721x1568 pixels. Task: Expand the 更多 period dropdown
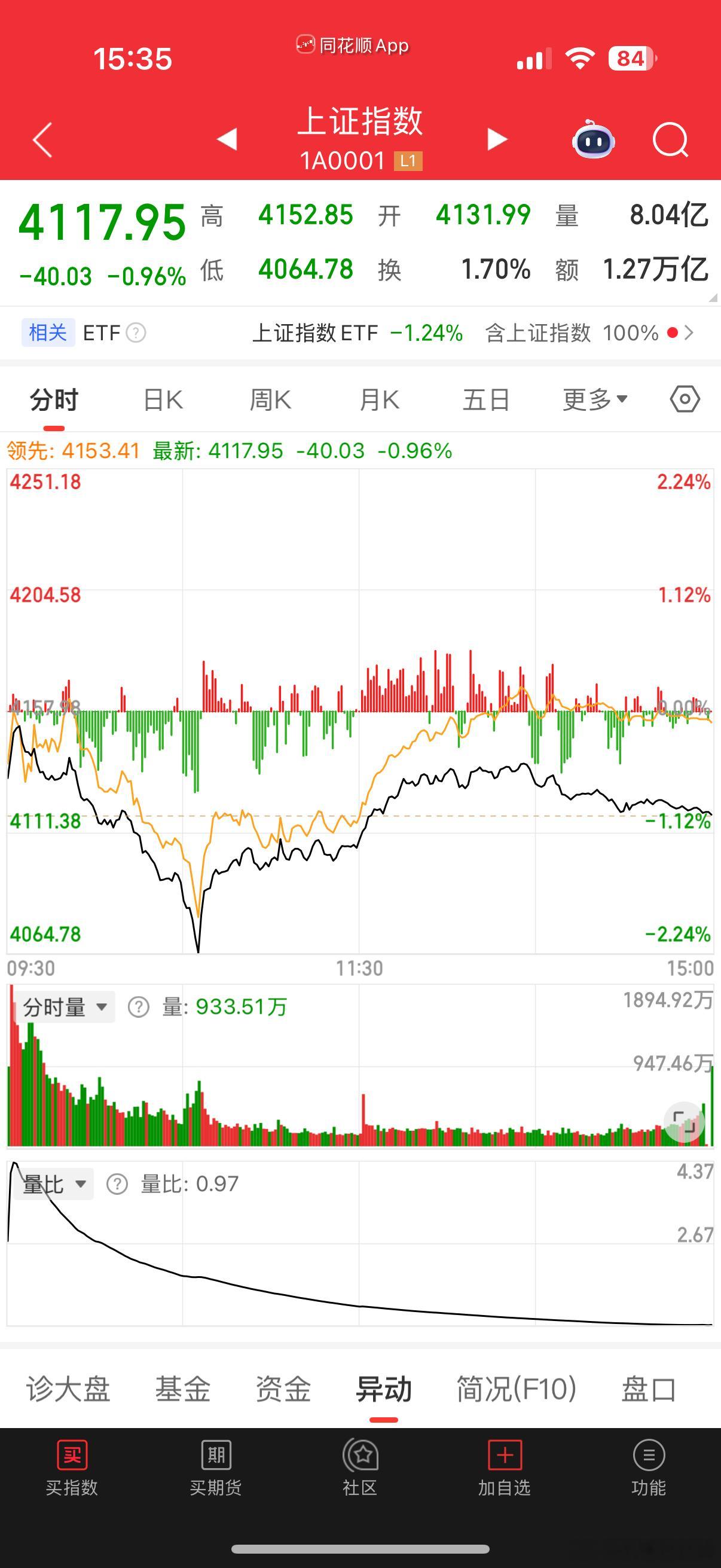click(x=594, y=399)
